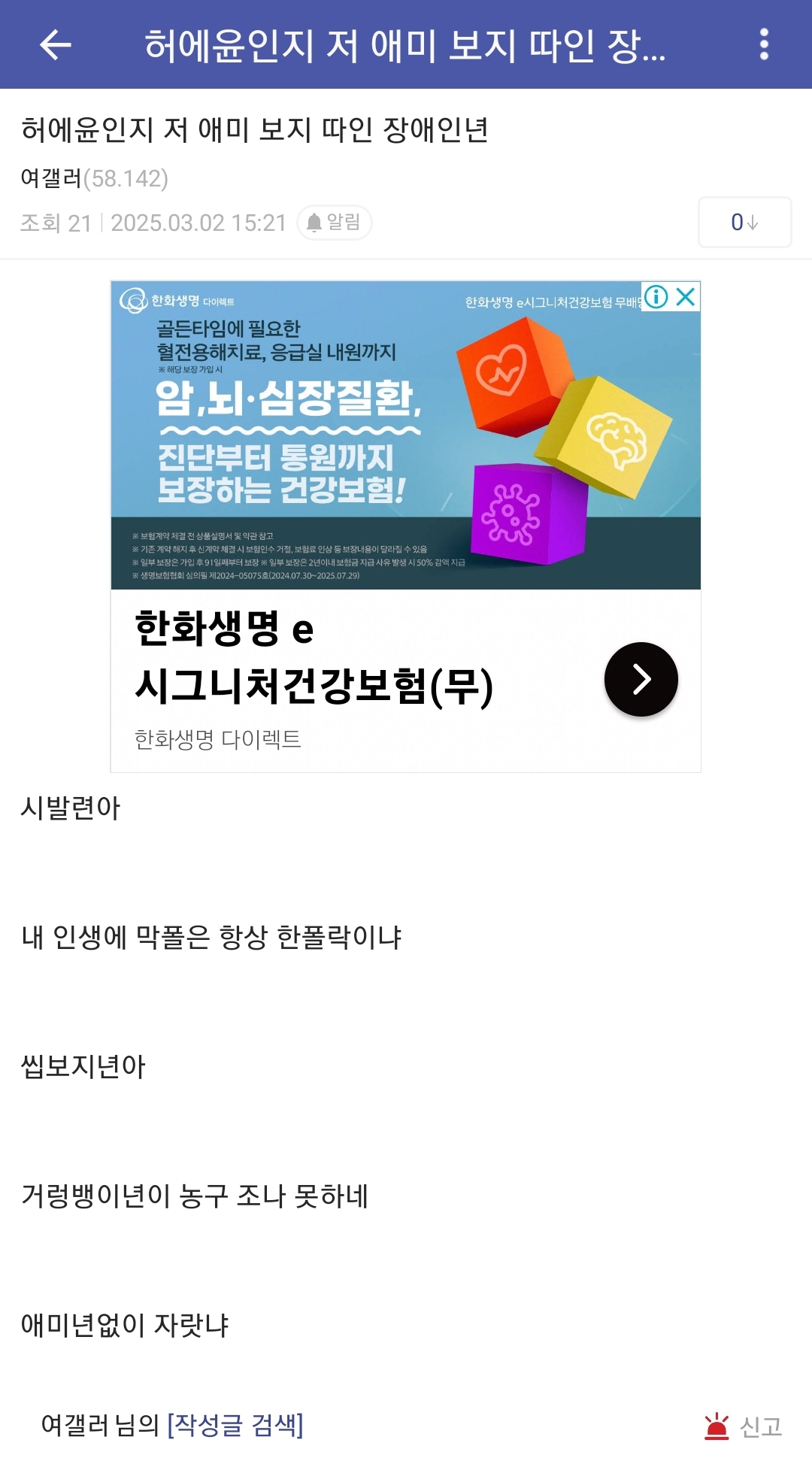The height and width of the screenshot is (1458, 812).
Task: Tap the black arrow on the insurance ad
Action: pyautogui.click(x=641, y=679)
